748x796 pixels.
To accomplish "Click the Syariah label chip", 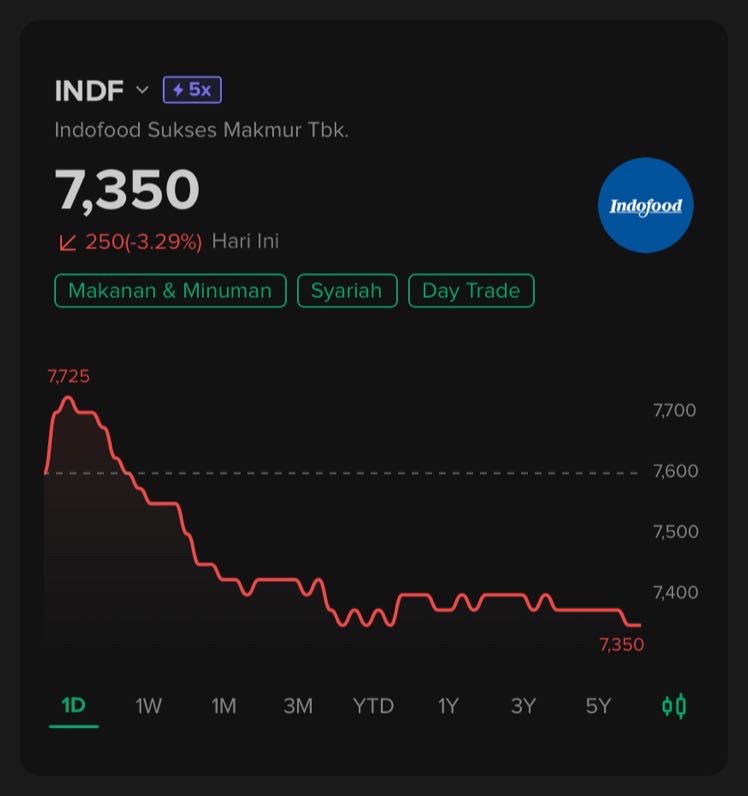I will pyautogui.click(x=347, y=291).
